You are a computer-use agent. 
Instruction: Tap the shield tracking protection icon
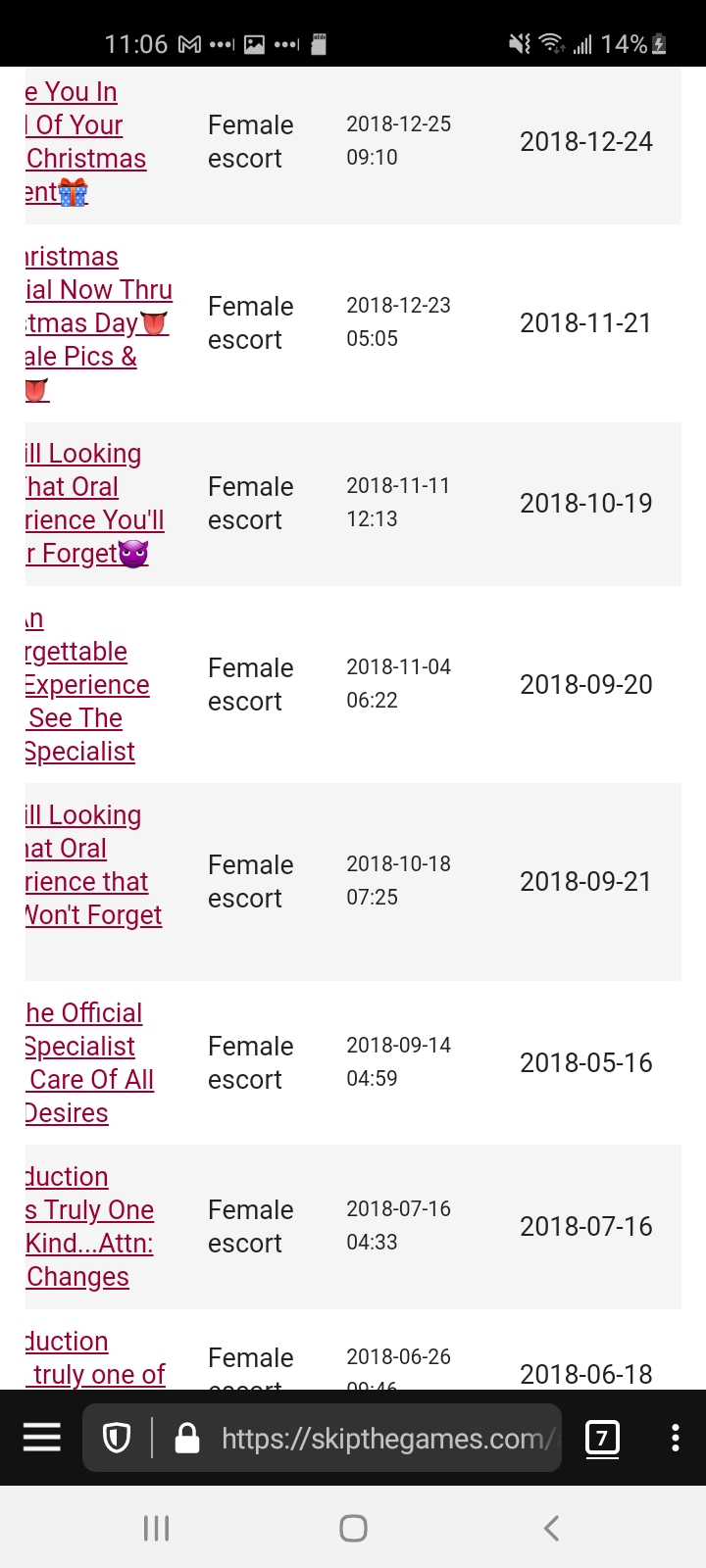(x=117, y=1438)
